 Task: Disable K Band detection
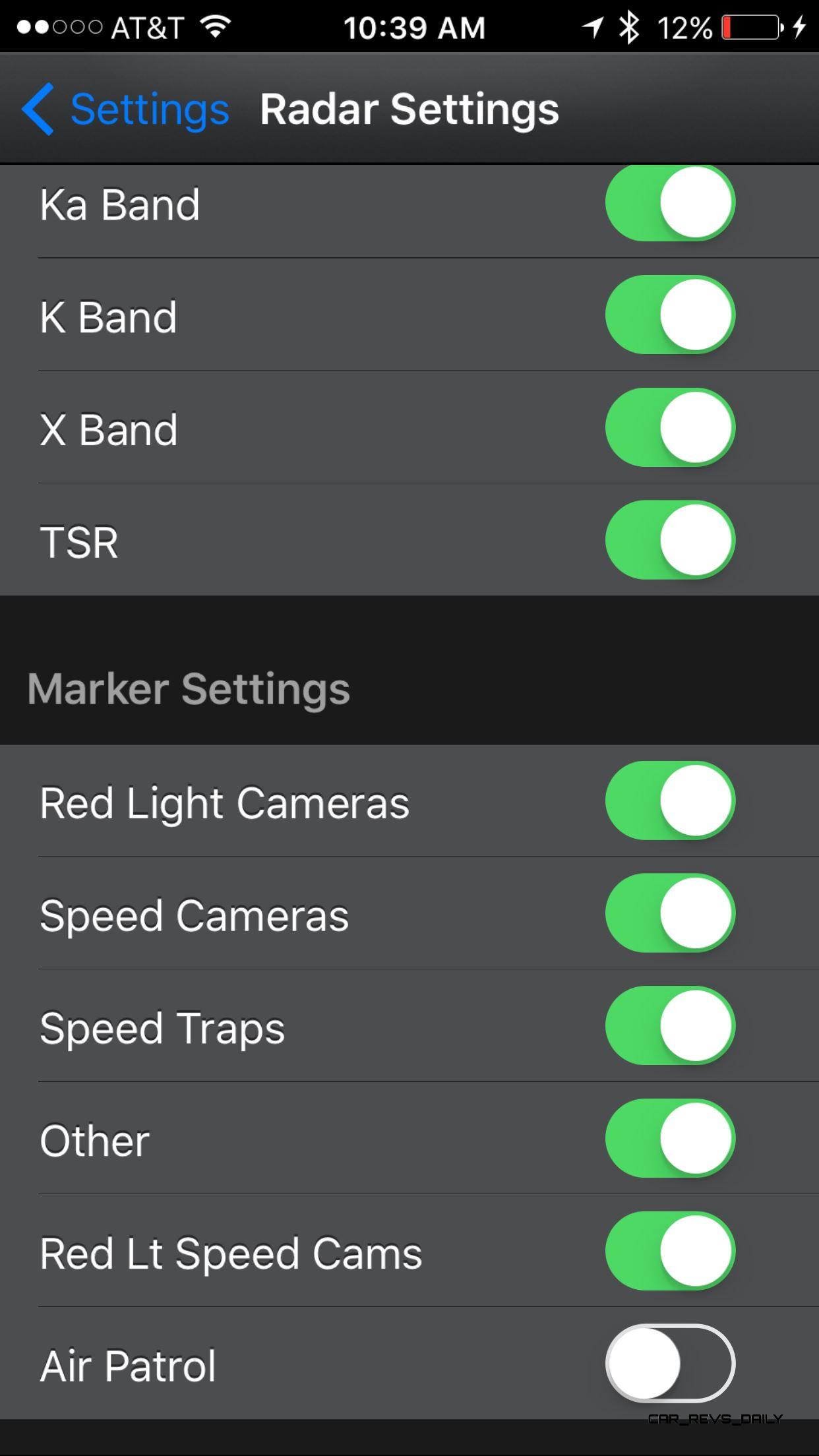click(x=670, y=315)
